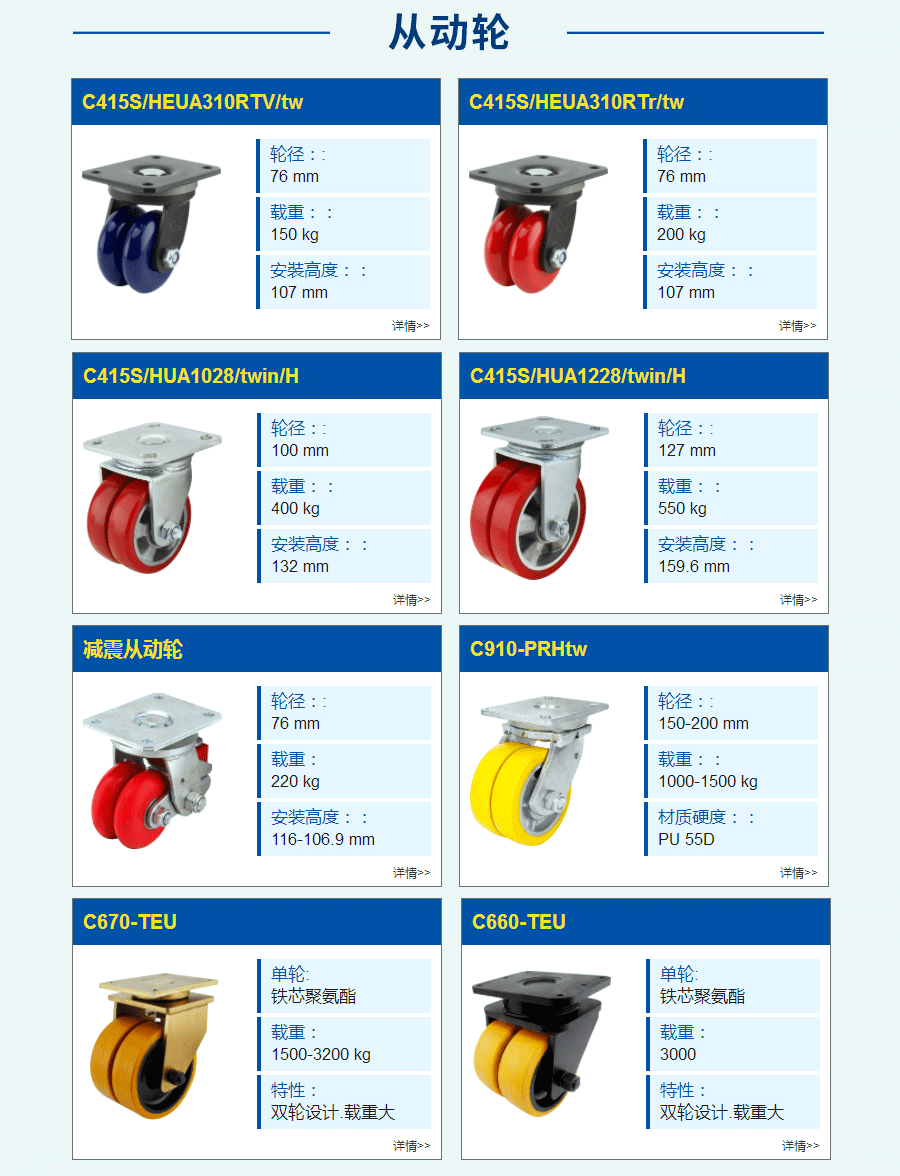900x1176 pixels.
Task: View the C670-TEU product details
Action: [x=411, y=1146]
